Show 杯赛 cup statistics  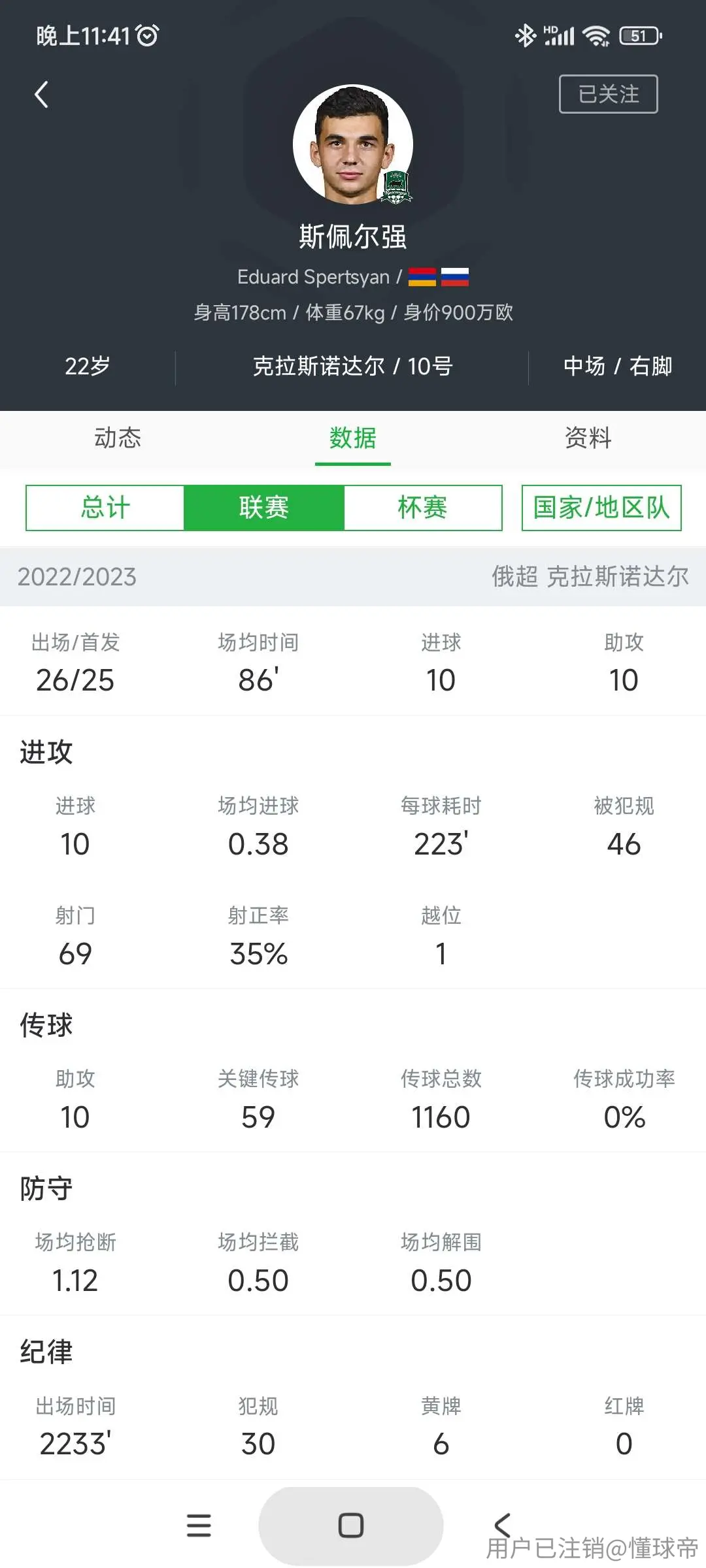click(423, 508)
